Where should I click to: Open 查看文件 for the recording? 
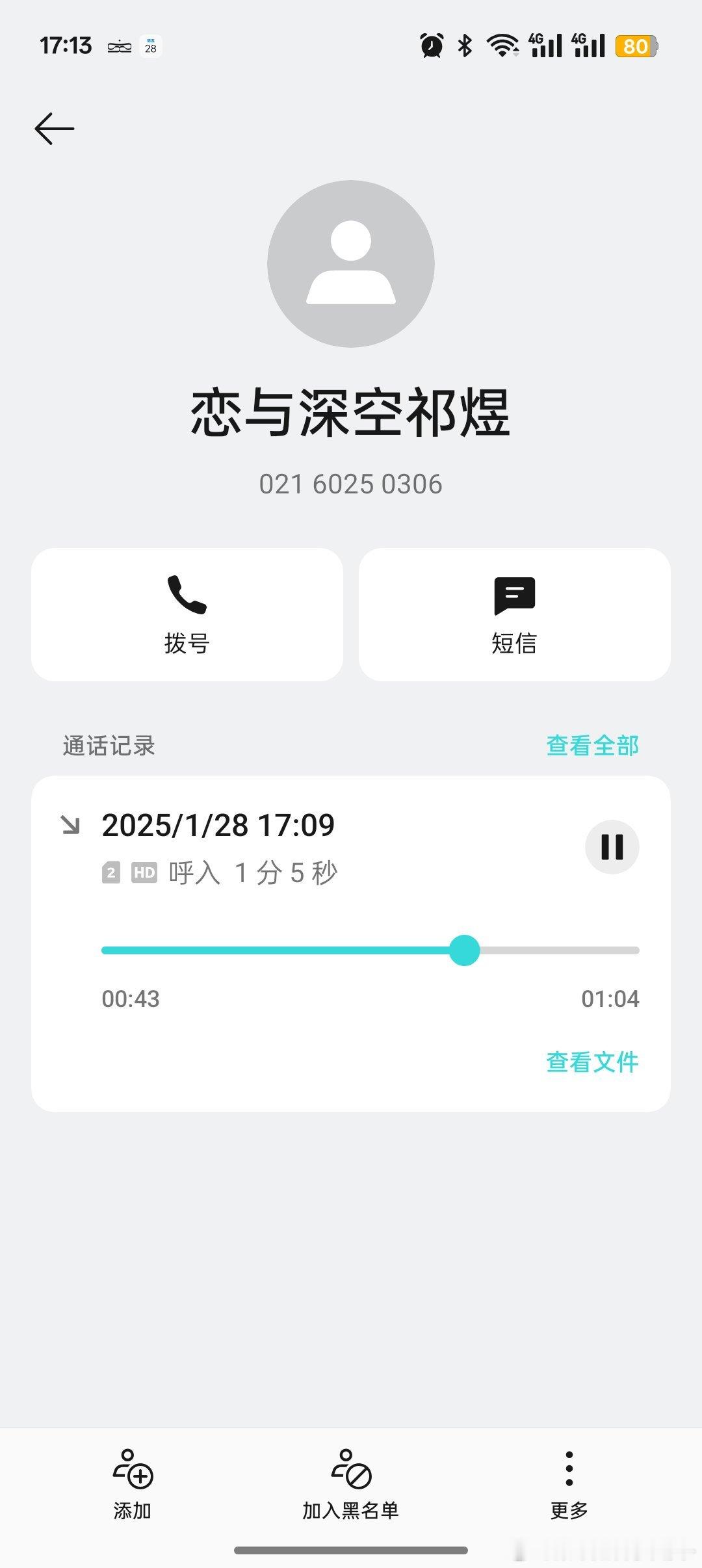tap(592, 1062)
